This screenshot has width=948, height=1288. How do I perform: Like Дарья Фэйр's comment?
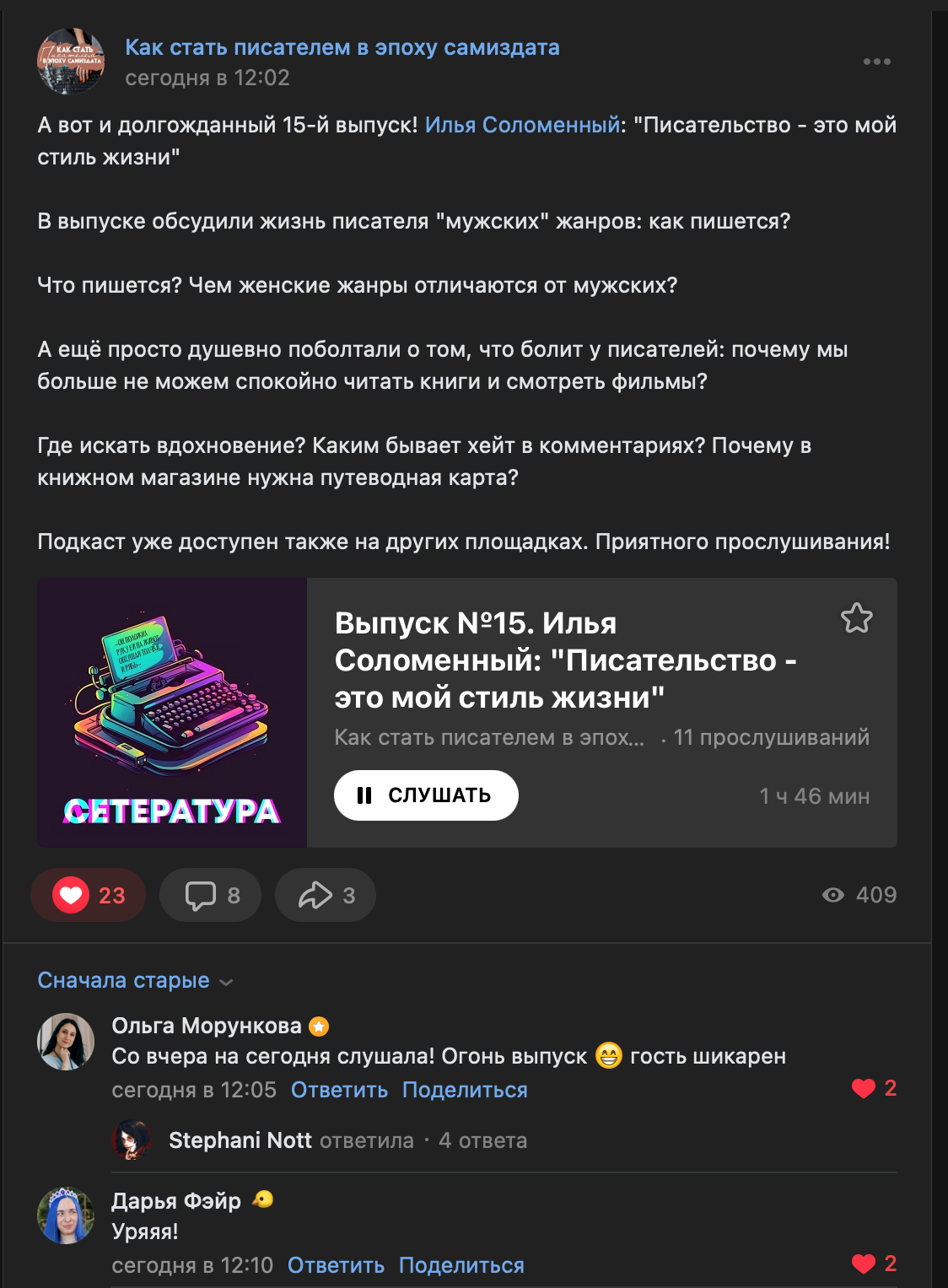click(873, 1264)
